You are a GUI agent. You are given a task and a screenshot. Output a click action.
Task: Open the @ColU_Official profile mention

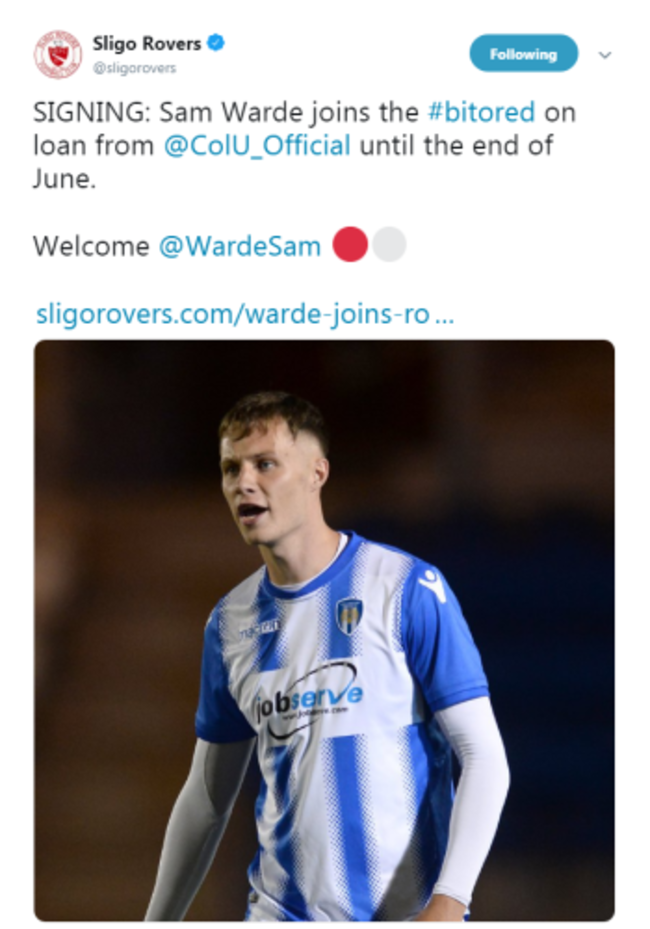click(x=258, y=146)
